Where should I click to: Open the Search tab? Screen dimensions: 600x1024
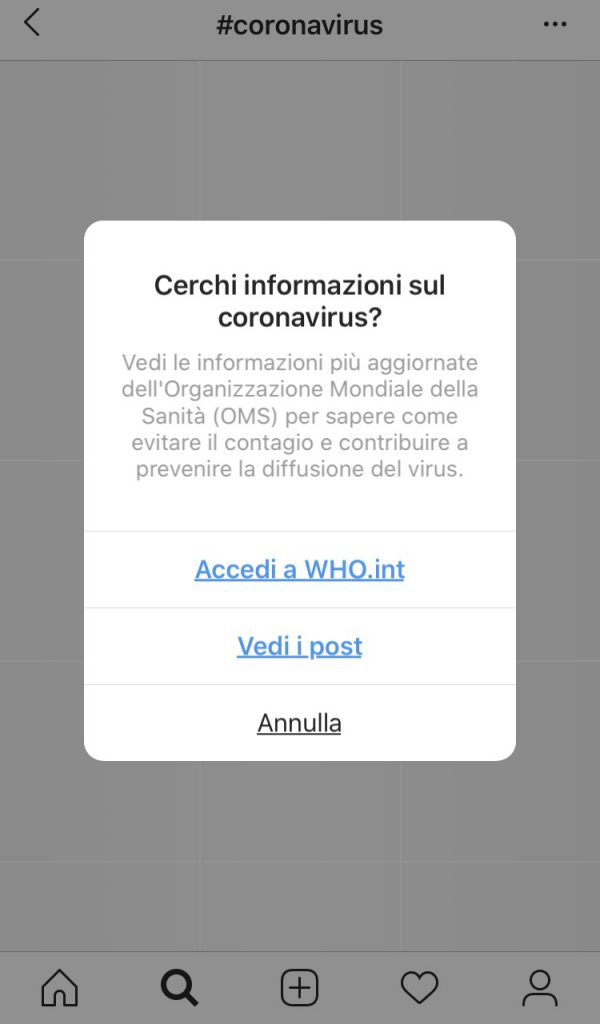point(179,987)
